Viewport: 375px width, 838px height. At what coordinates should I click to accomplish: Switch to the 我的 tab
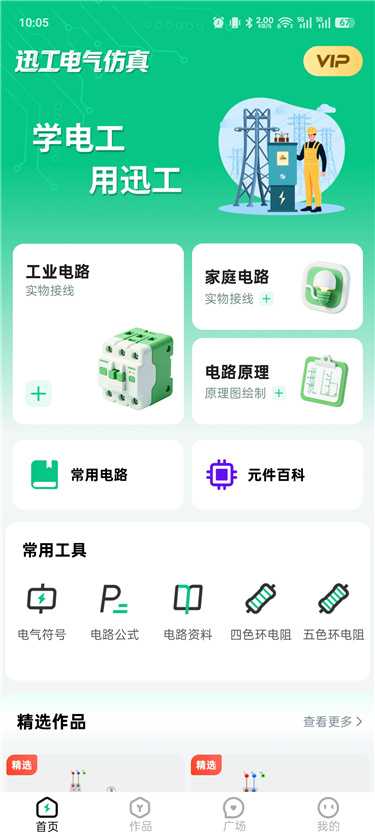[328, 814]
